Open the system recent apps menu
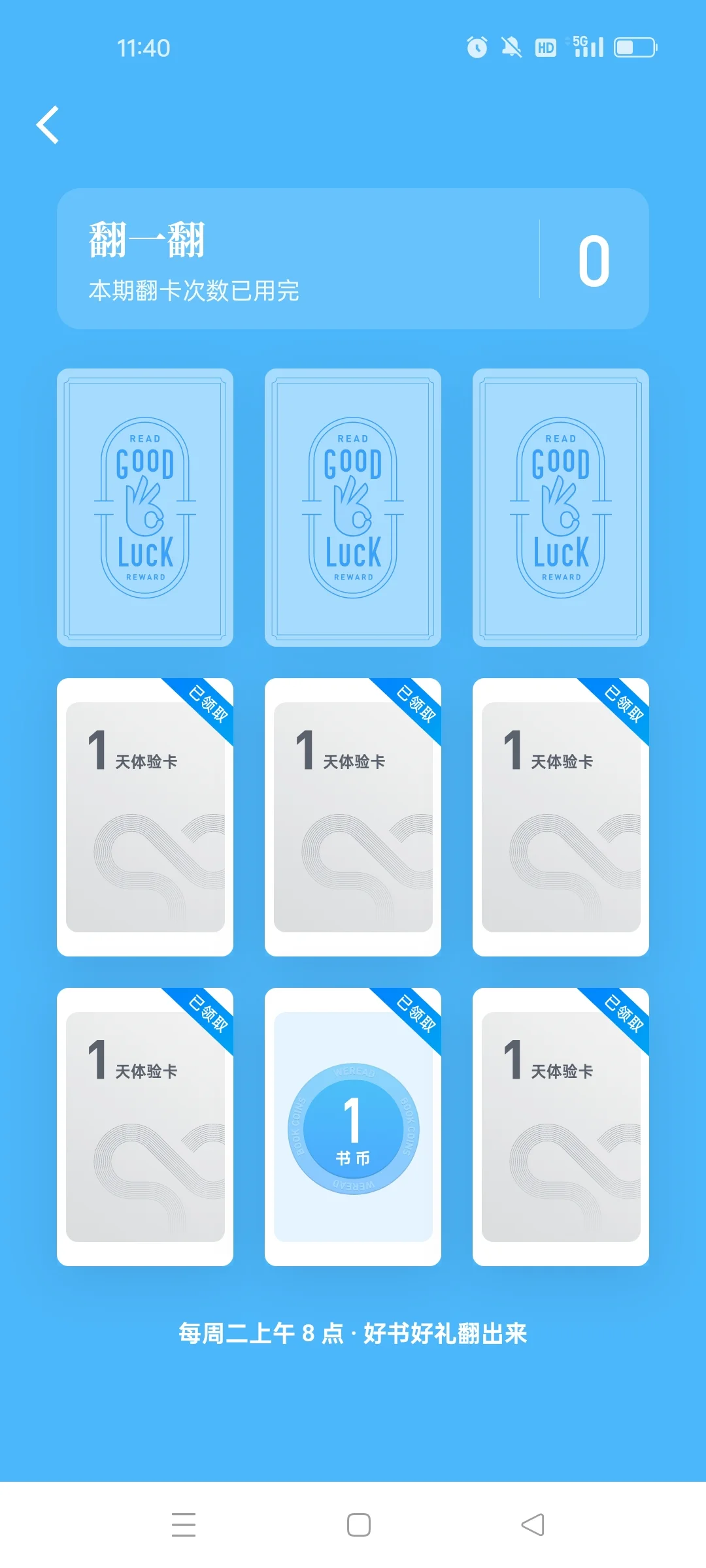Viewport: 706px width, 1568px height. (184, 1525)
